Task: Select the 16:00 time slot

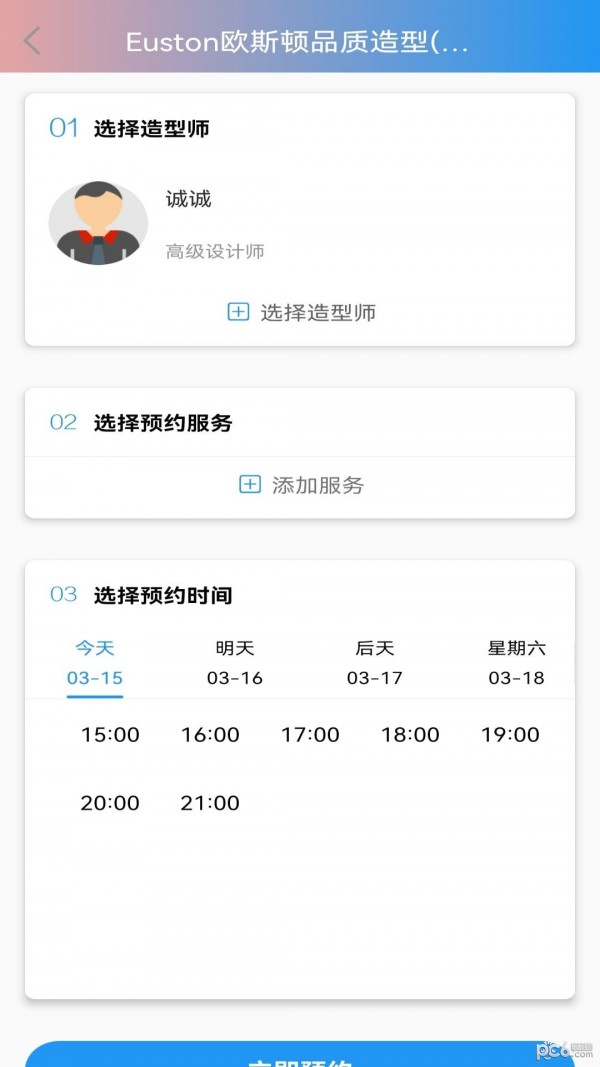Action: point(210,735)
